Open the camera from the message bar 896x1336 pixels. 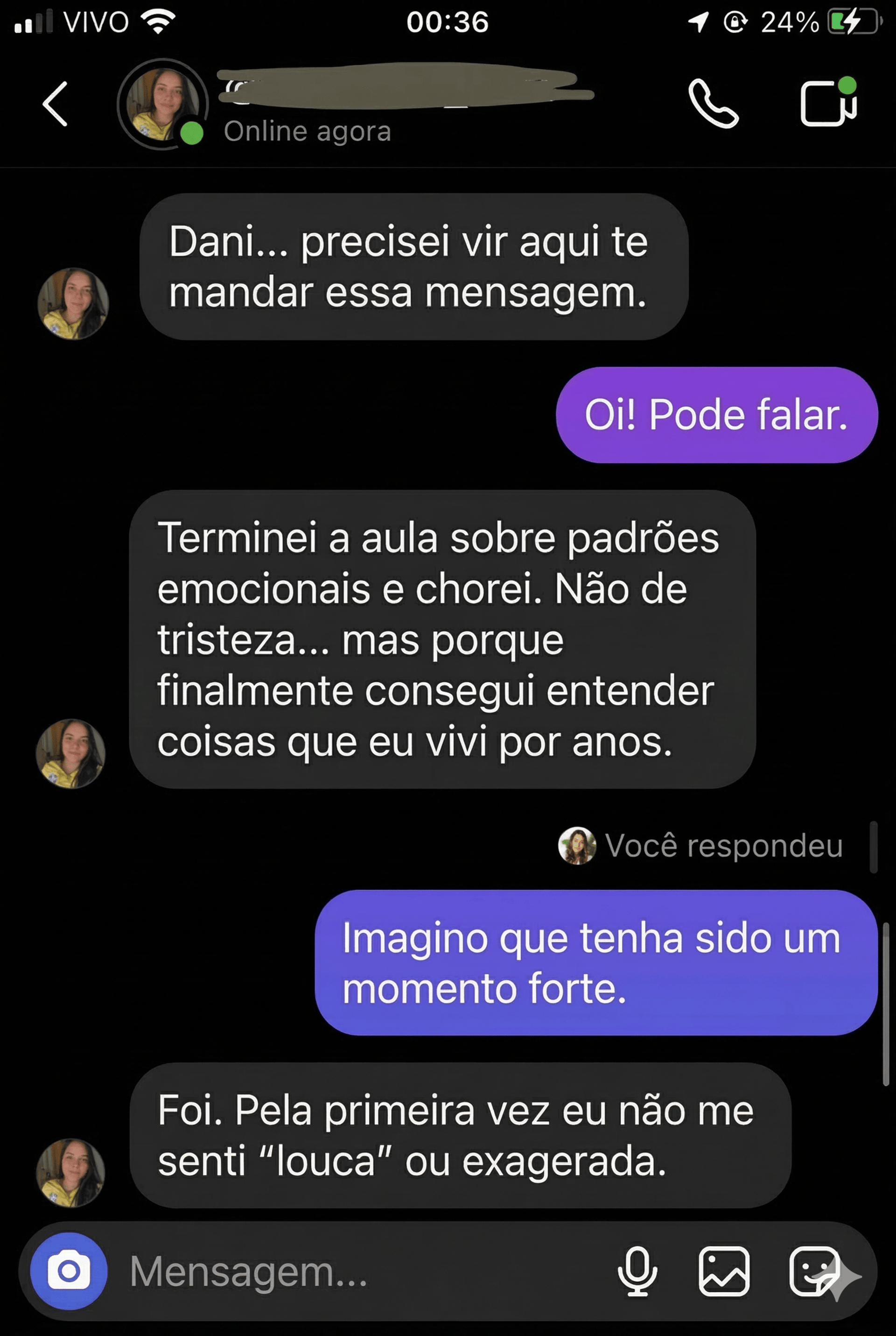[69, 1272]
